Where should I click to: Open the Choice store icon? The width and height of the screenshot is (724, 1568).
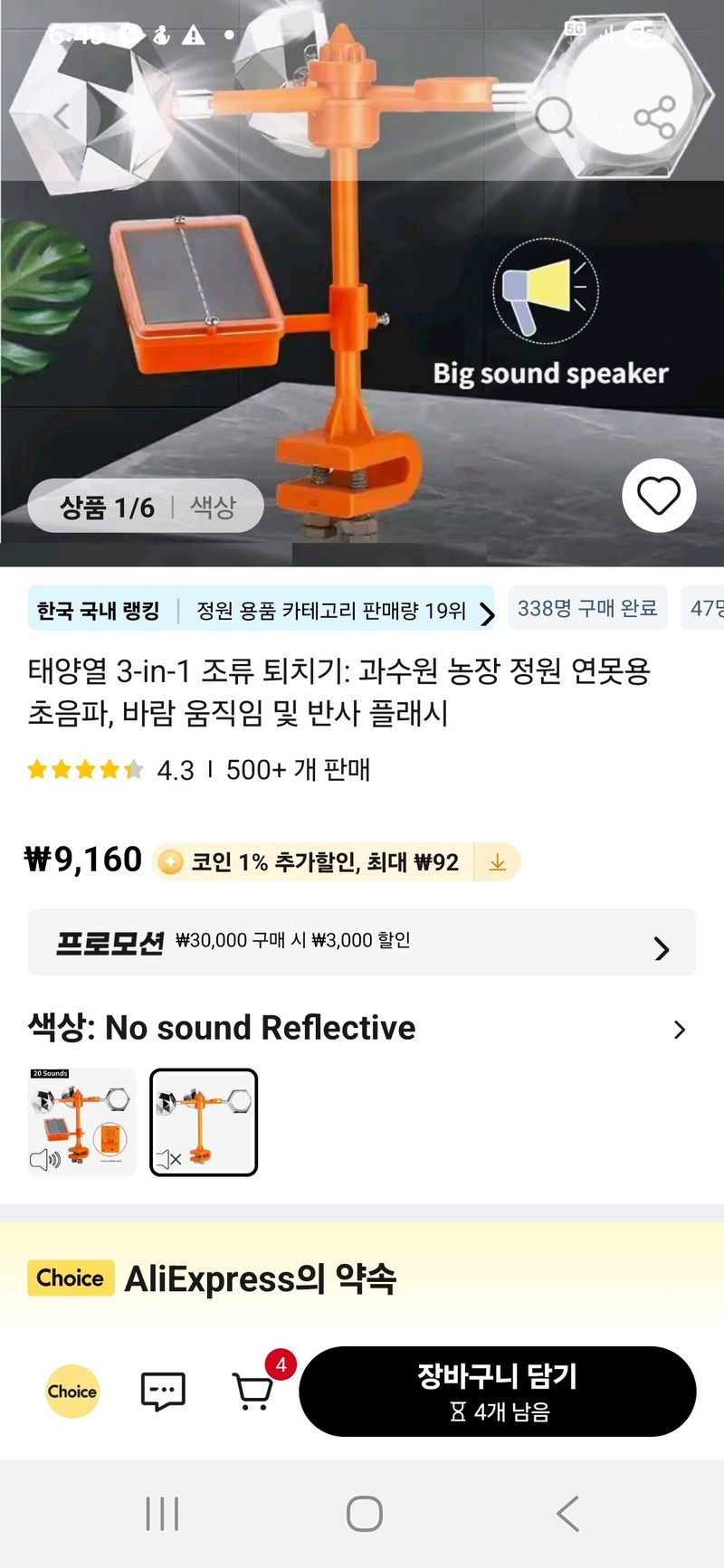[72, 1392]
